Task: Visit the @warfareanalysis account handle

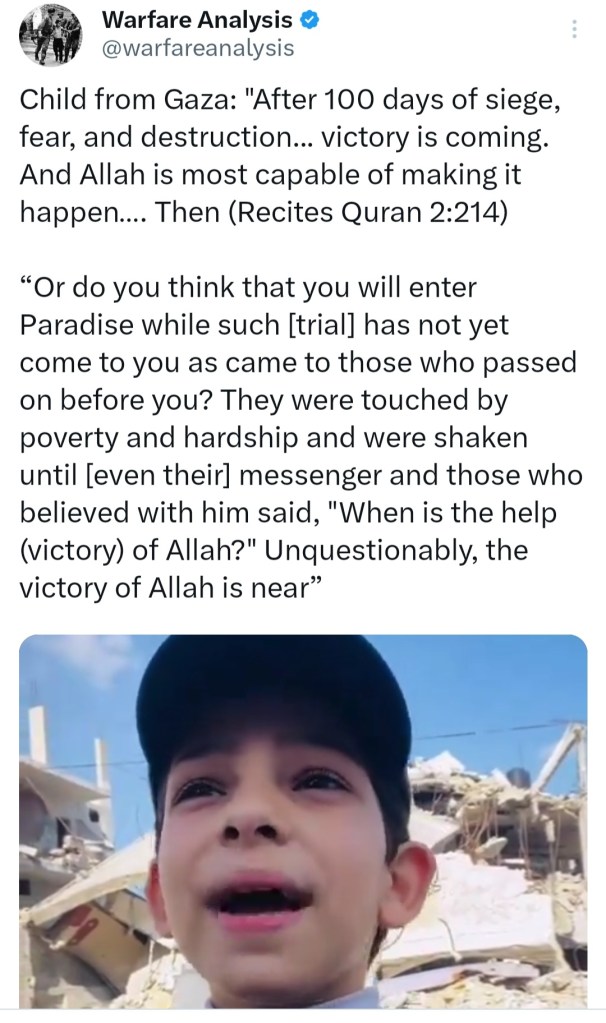Action: point(198,47)
